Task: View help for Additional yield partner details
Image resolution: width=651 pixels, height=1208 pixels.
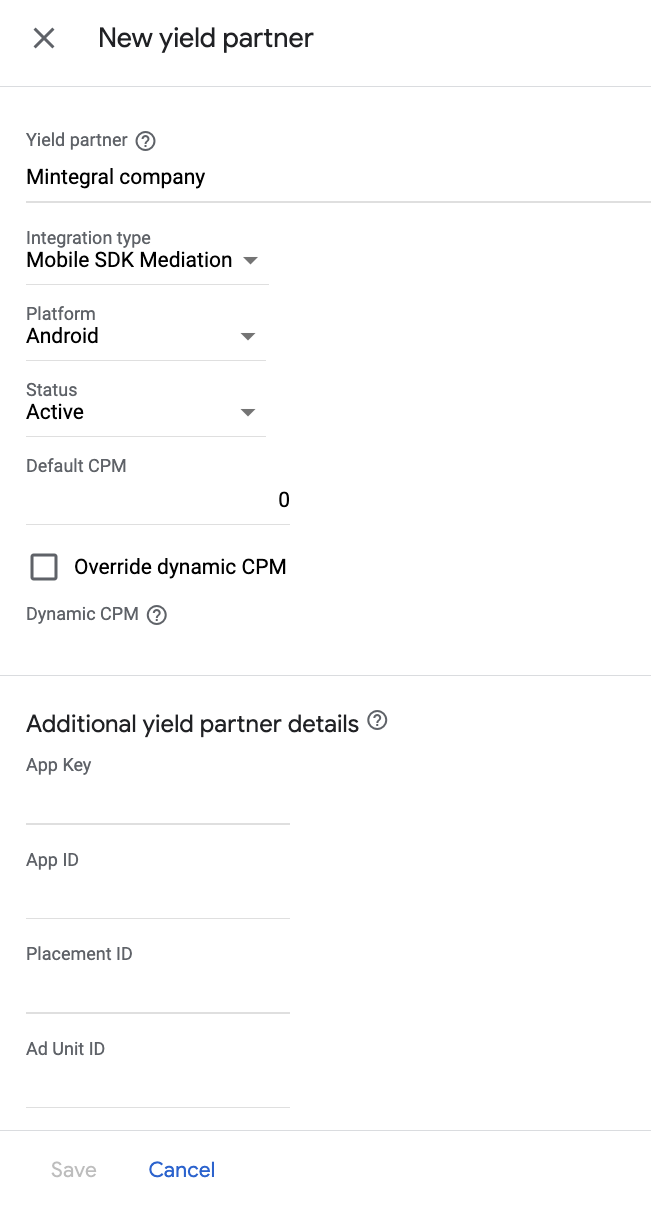Action: 377,720
